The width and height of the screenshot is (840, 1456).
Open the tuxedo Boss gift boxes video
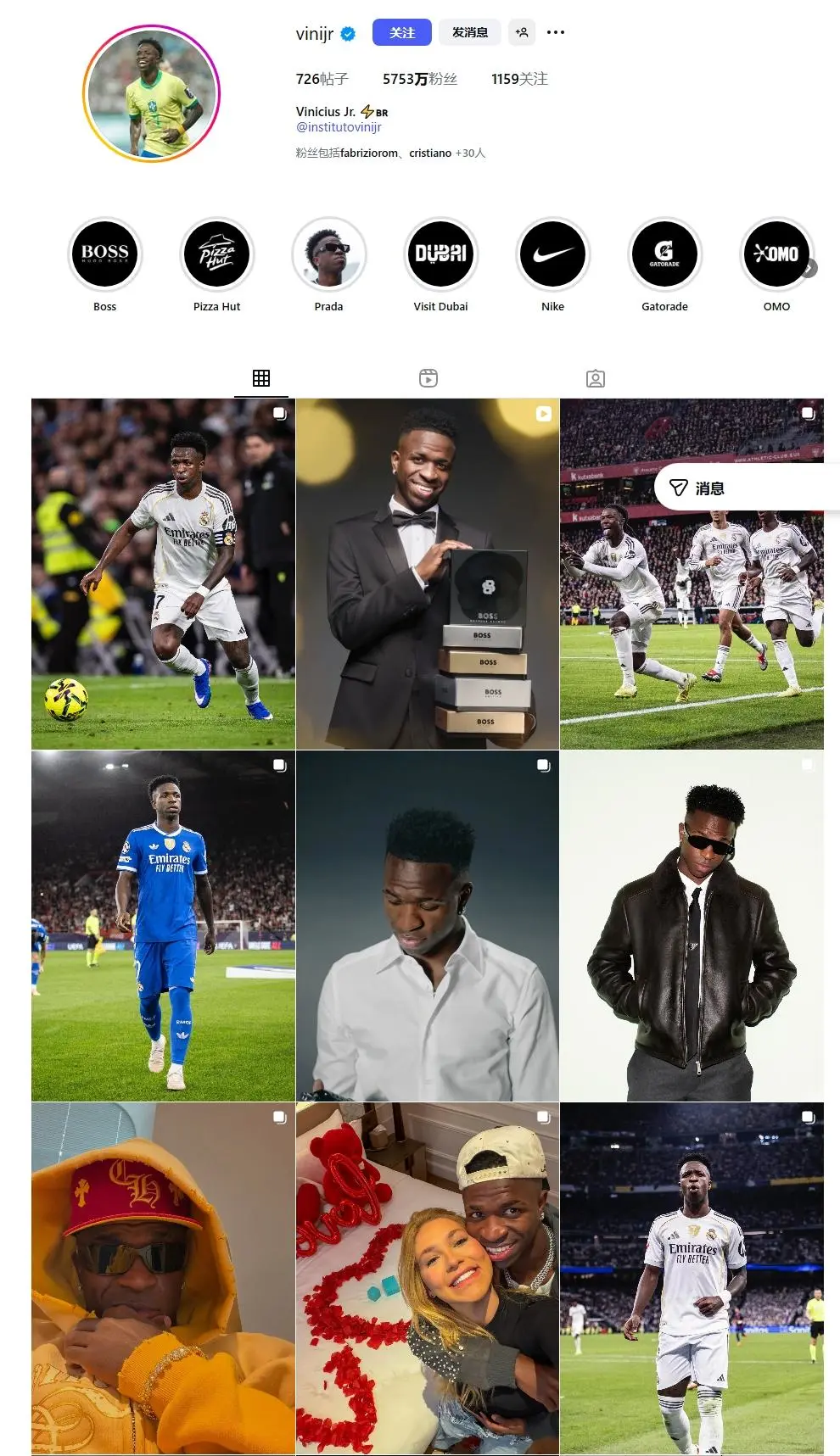pyautogui.click(x=428, y=574)
